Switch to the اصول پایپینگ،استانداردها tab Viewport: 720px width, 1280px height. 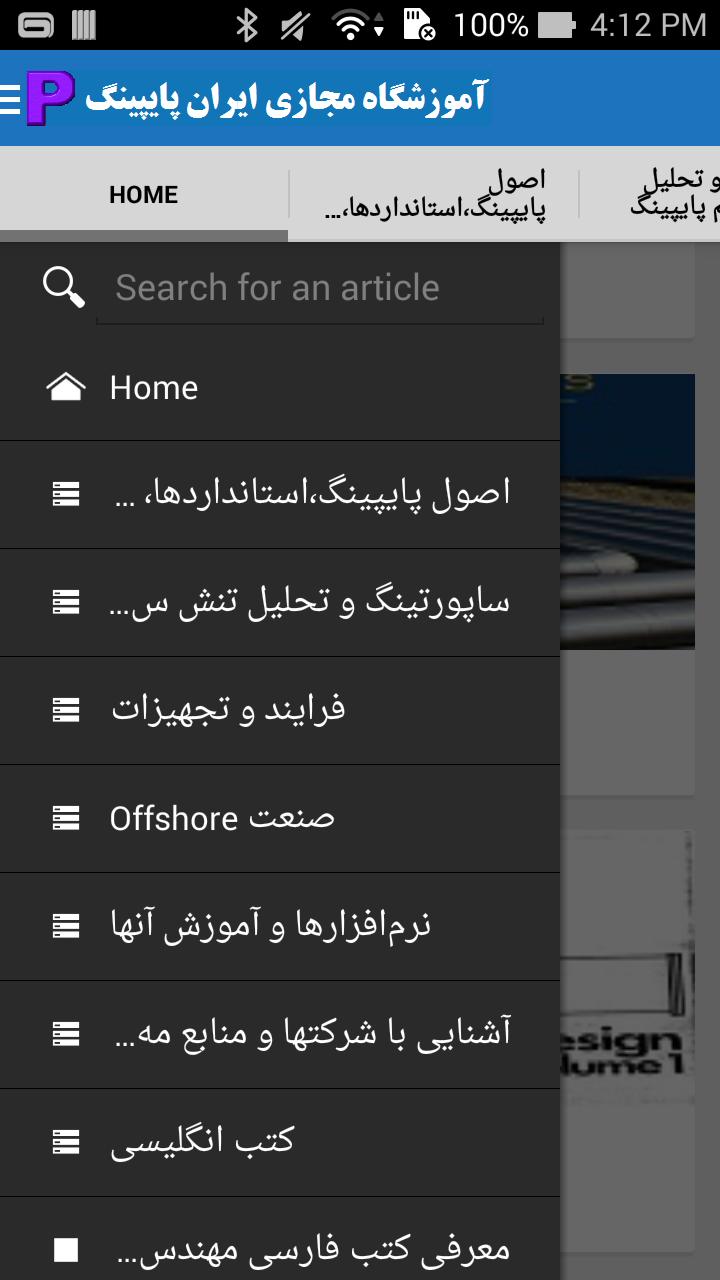434,194
